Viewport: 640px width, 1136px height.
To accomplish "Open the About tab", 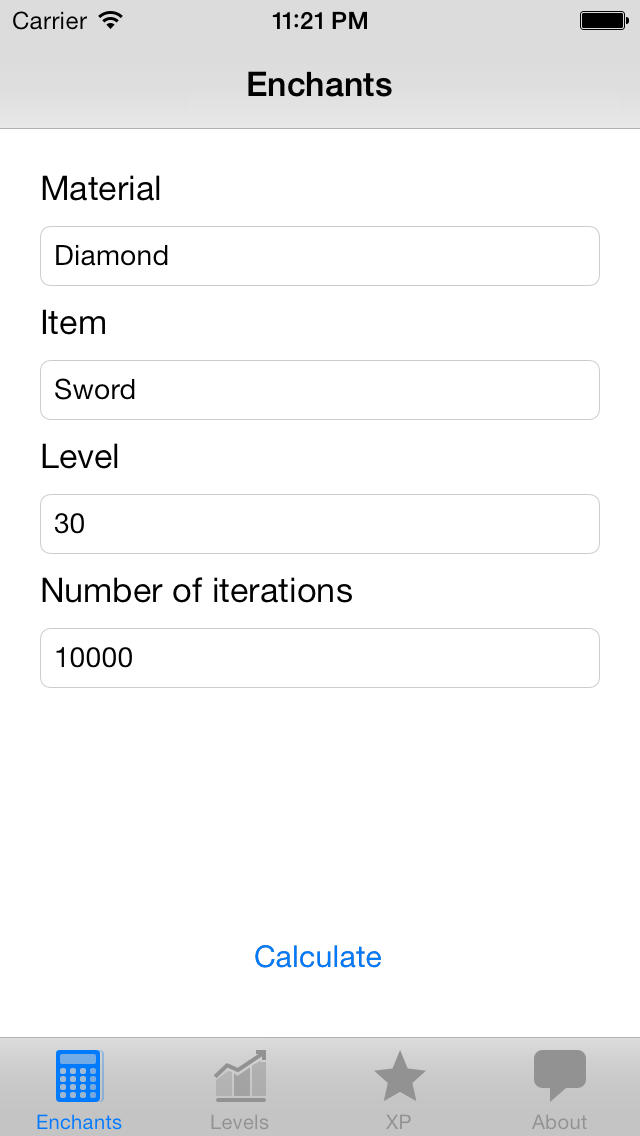I will click(x=560, y=1089).
